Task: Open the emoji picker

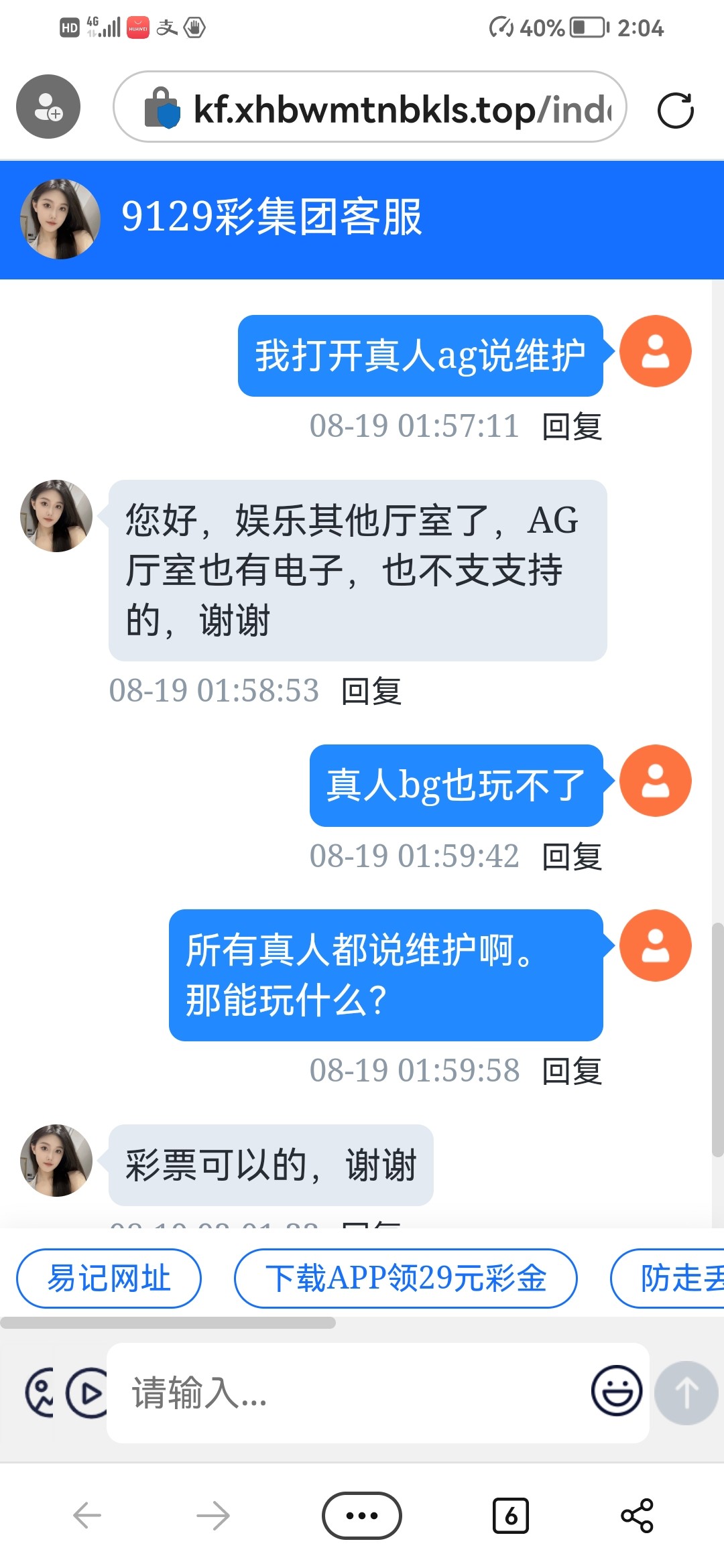Action: click(616, 1390)
